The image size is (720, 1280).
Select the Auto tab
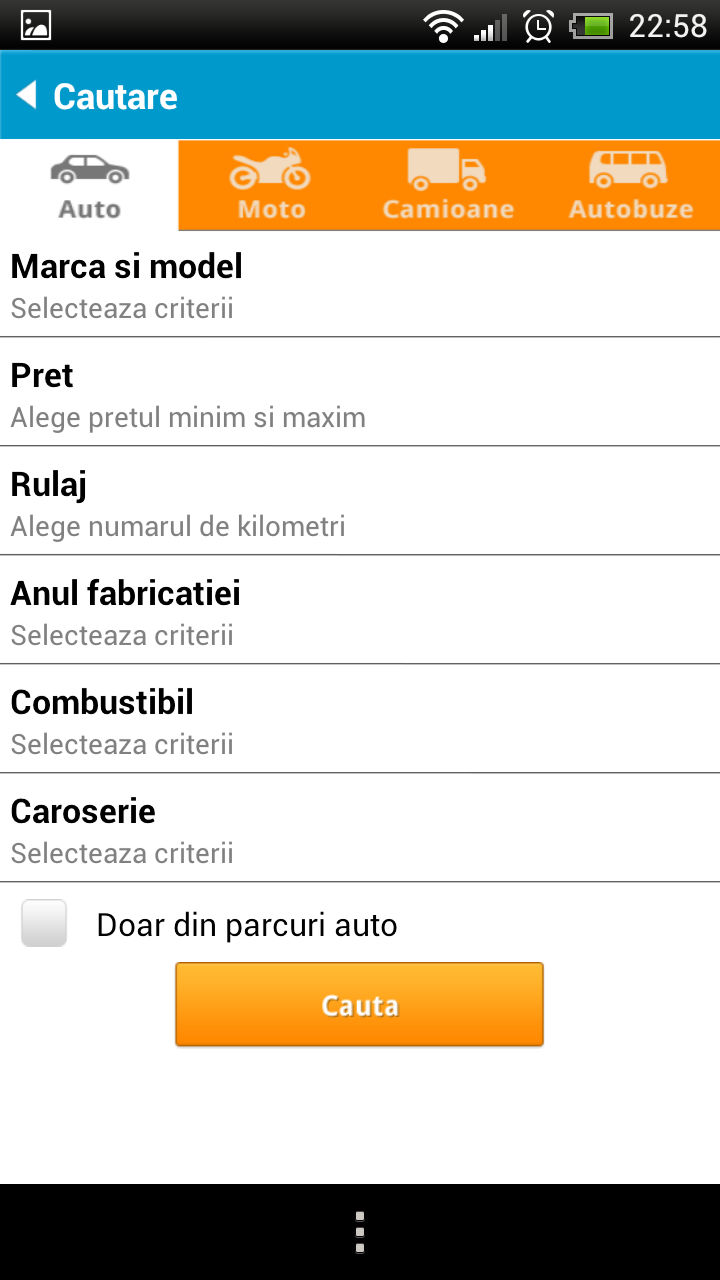point(90,185)
